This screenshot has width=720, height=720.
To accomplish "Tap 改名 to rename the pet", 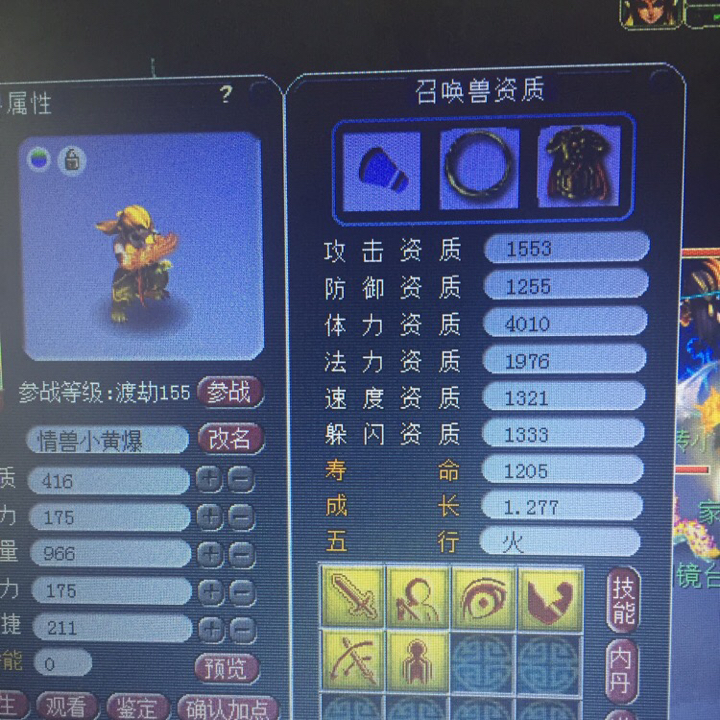I will tap(230, 438).
